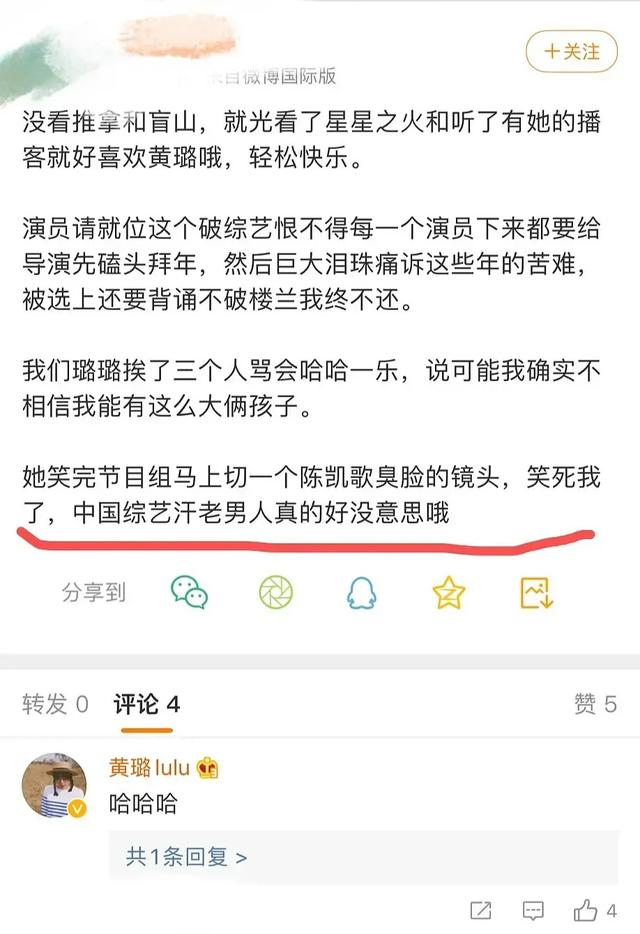The height and width of the screenshot is (934, 640).
Task: Switch to the 转发 tab
Action: (55, 704)
